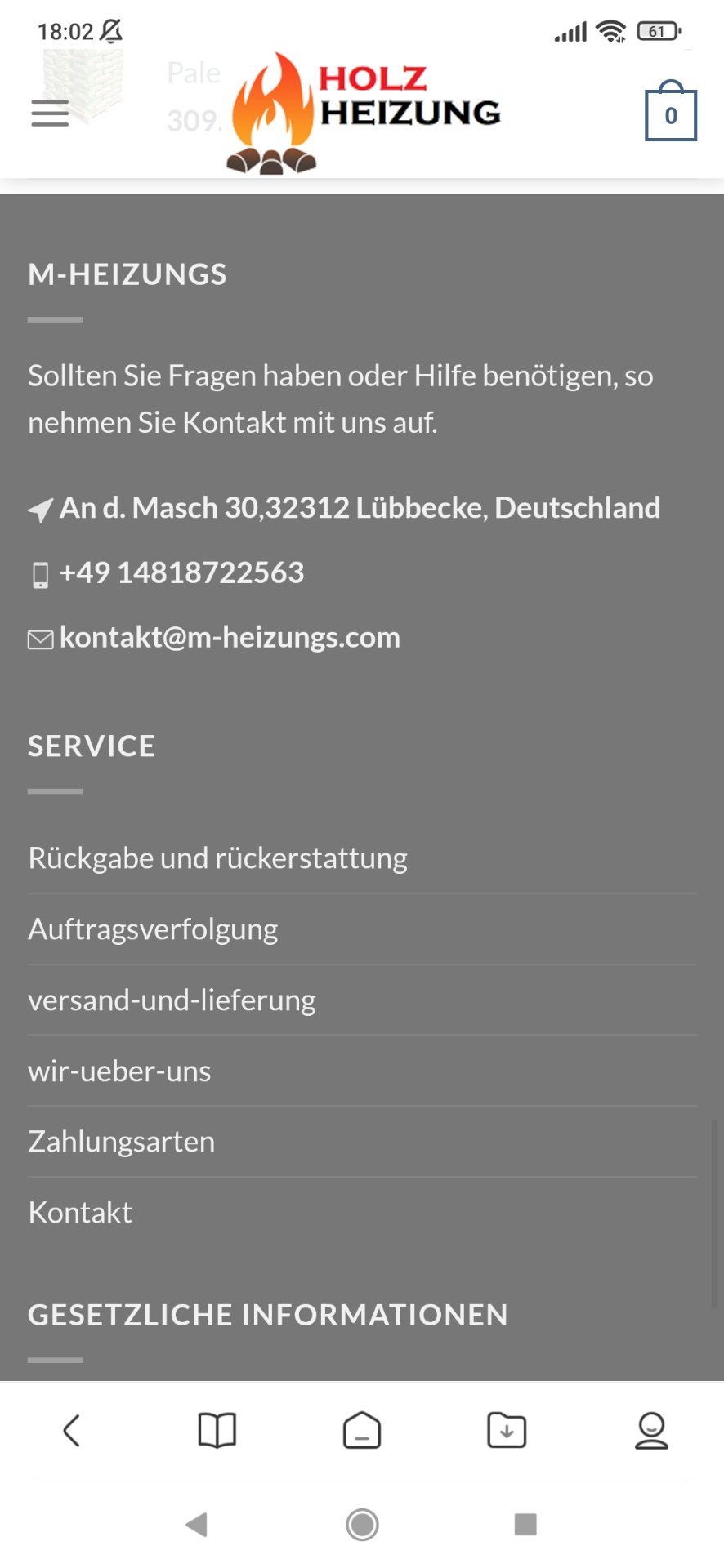Go back using browser back arrow
Screen dimensions: 724x1568
(72, 1431)
